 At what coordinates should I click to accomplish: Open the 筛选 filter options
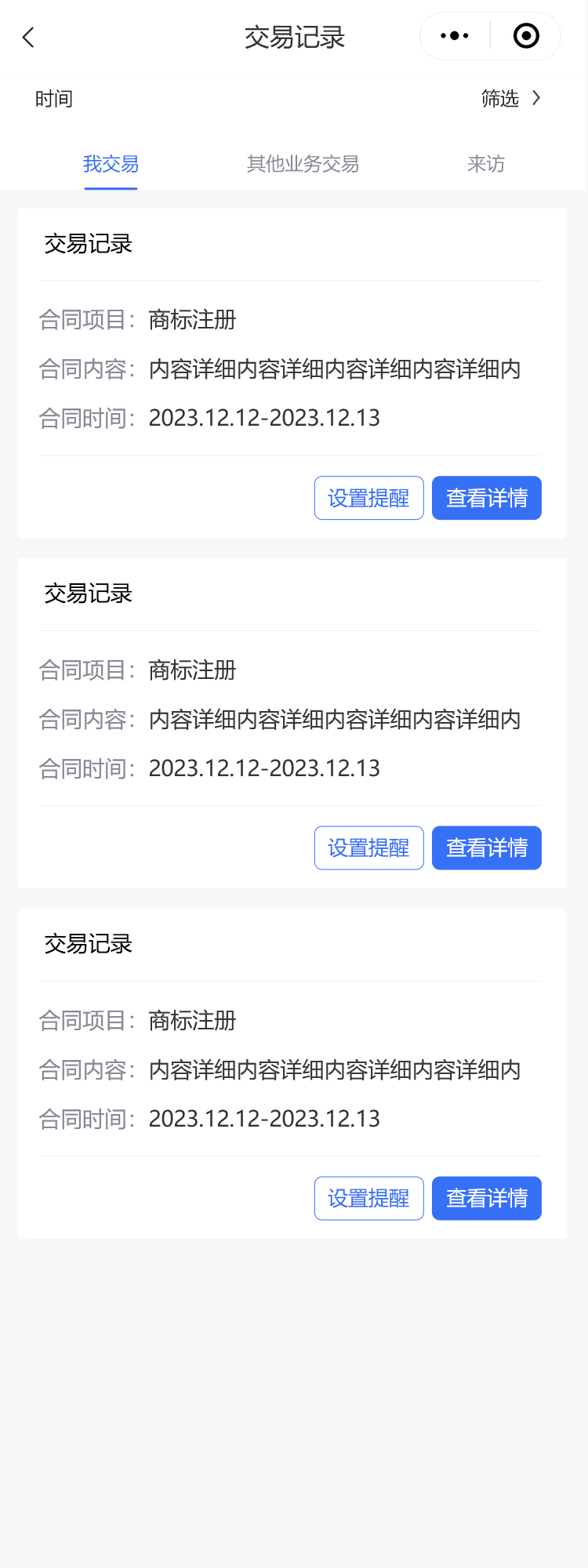click(510, 99)
